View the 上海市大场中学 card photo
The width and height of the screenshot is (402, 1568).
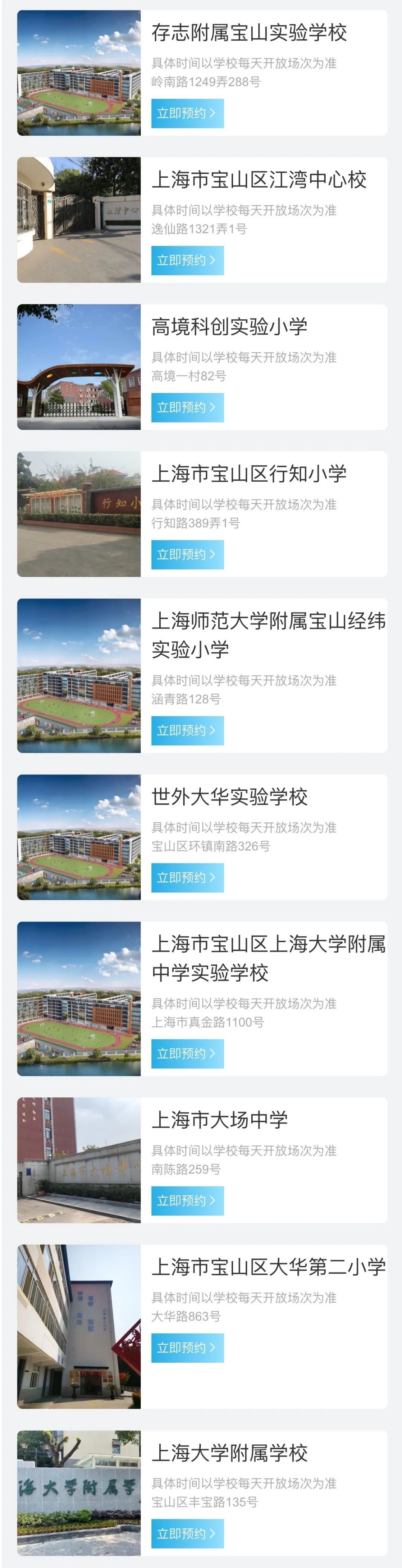tap(79, 1160)
